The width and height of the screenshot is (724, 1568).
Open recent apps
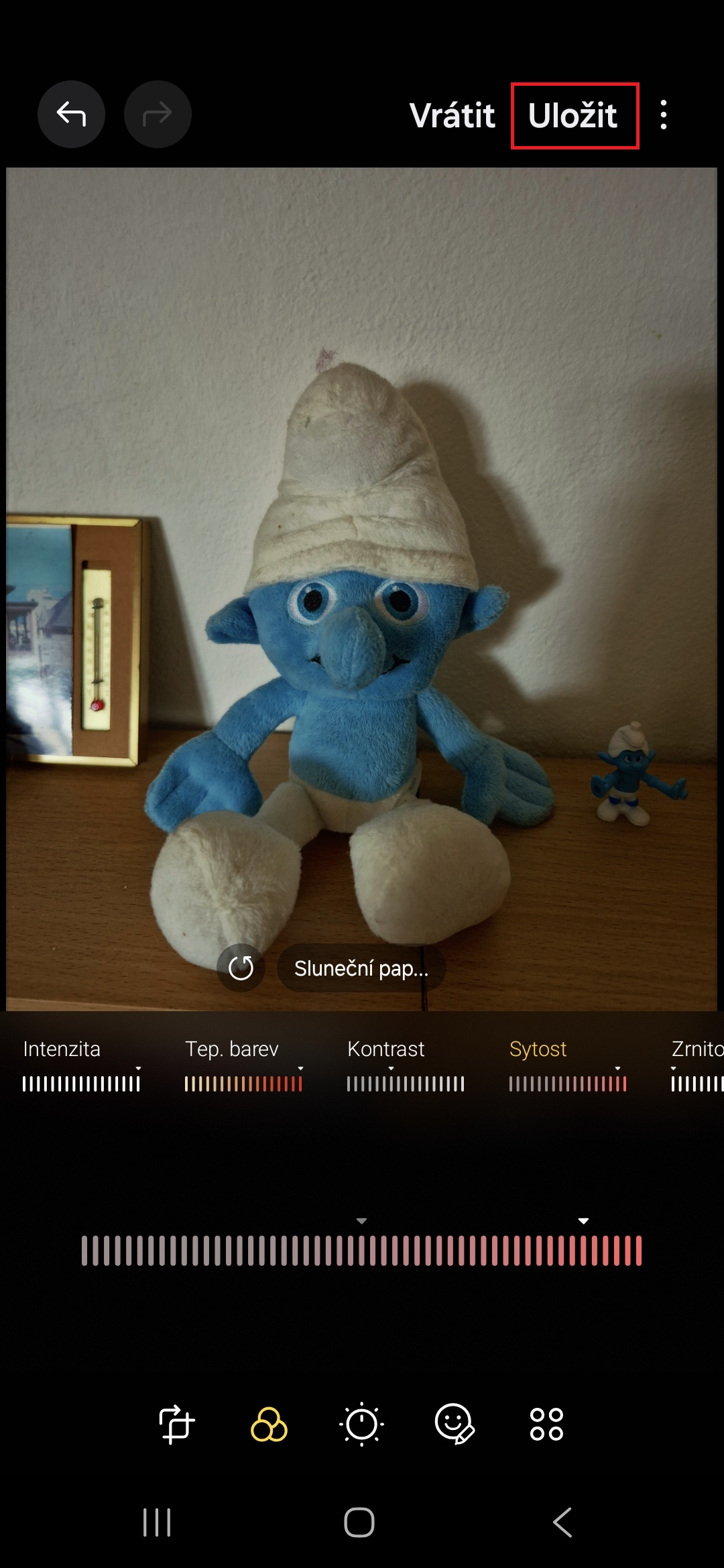pyautogui.click(x=157, y=1522)
